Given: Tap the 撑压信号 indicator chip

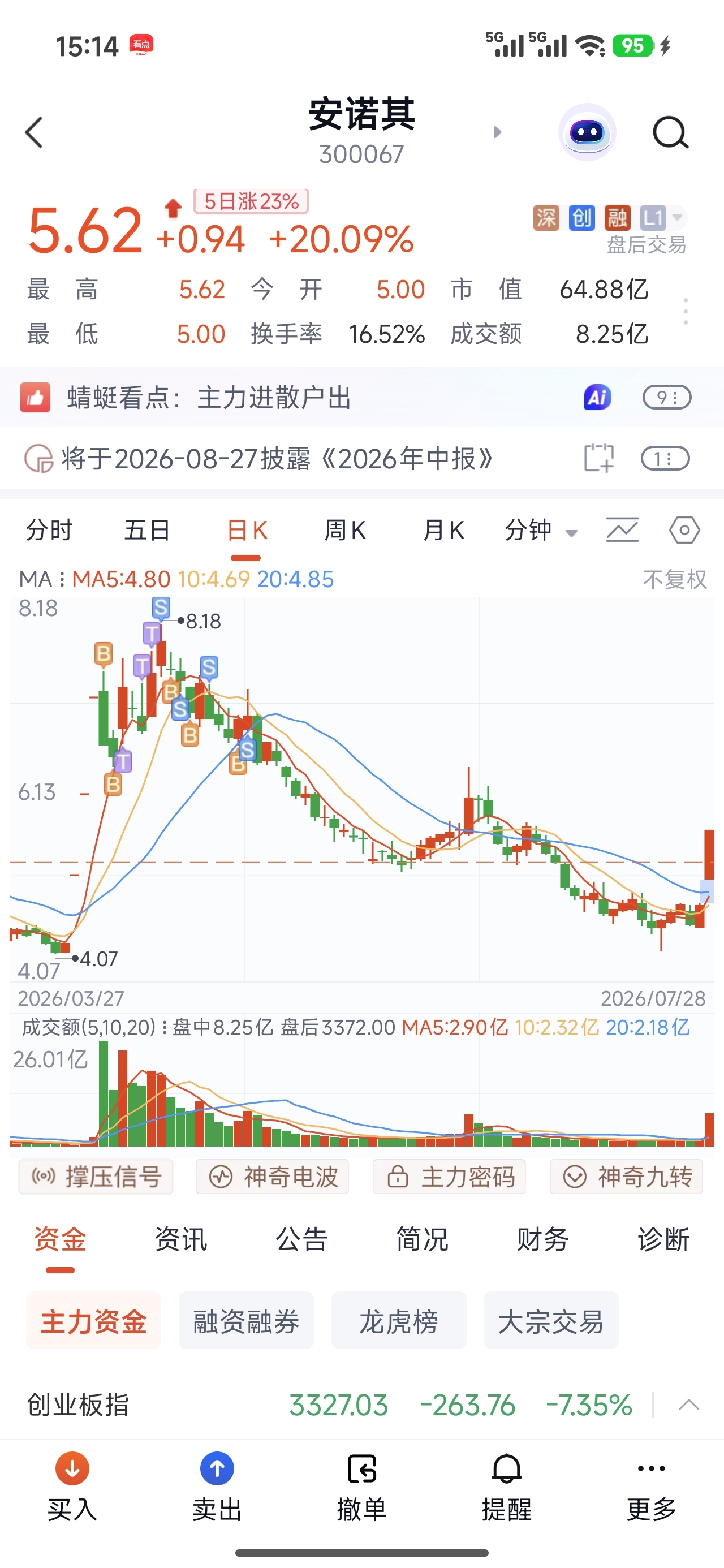Looking at the screenshot, I should (96, 1177).
